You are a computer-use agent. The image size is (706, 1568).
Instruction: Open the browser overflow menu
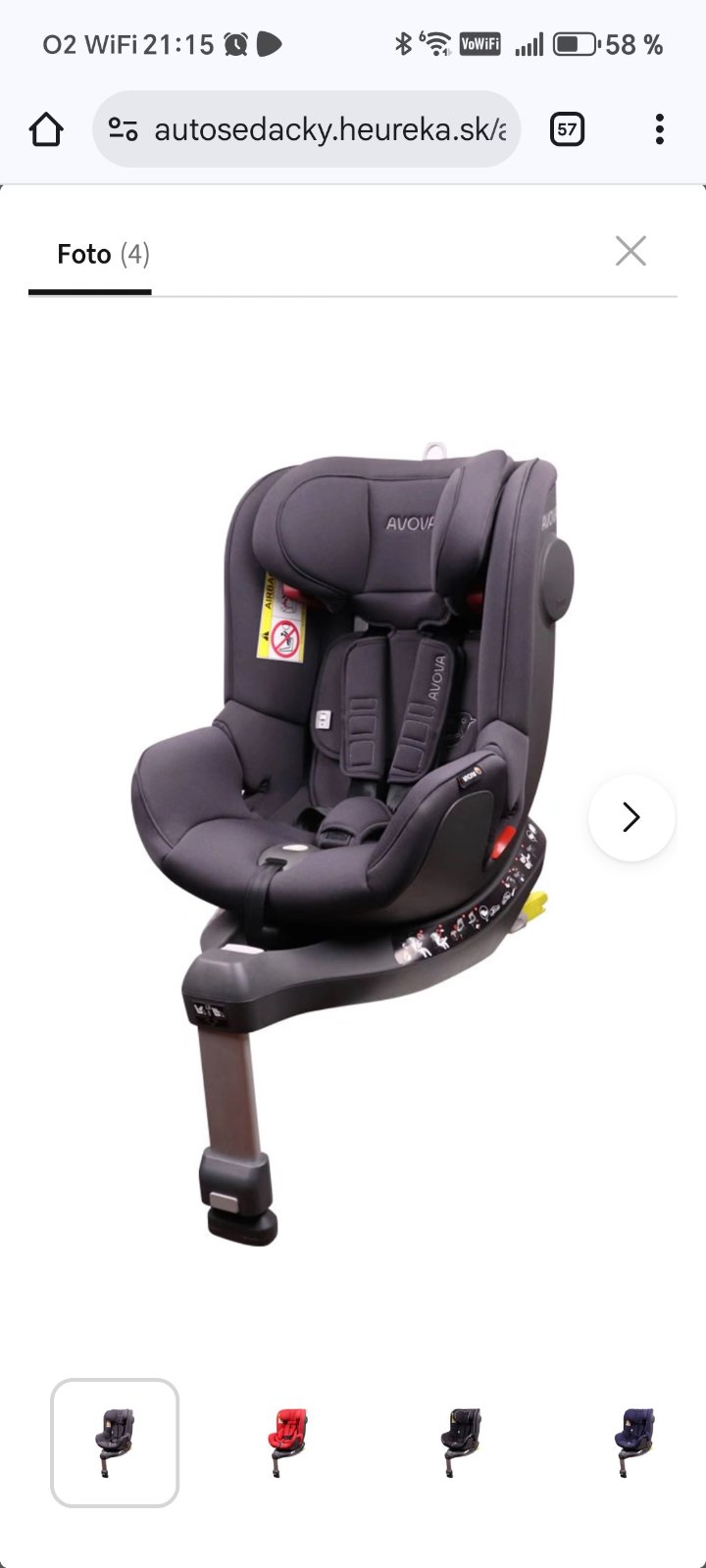pos(659,129)
